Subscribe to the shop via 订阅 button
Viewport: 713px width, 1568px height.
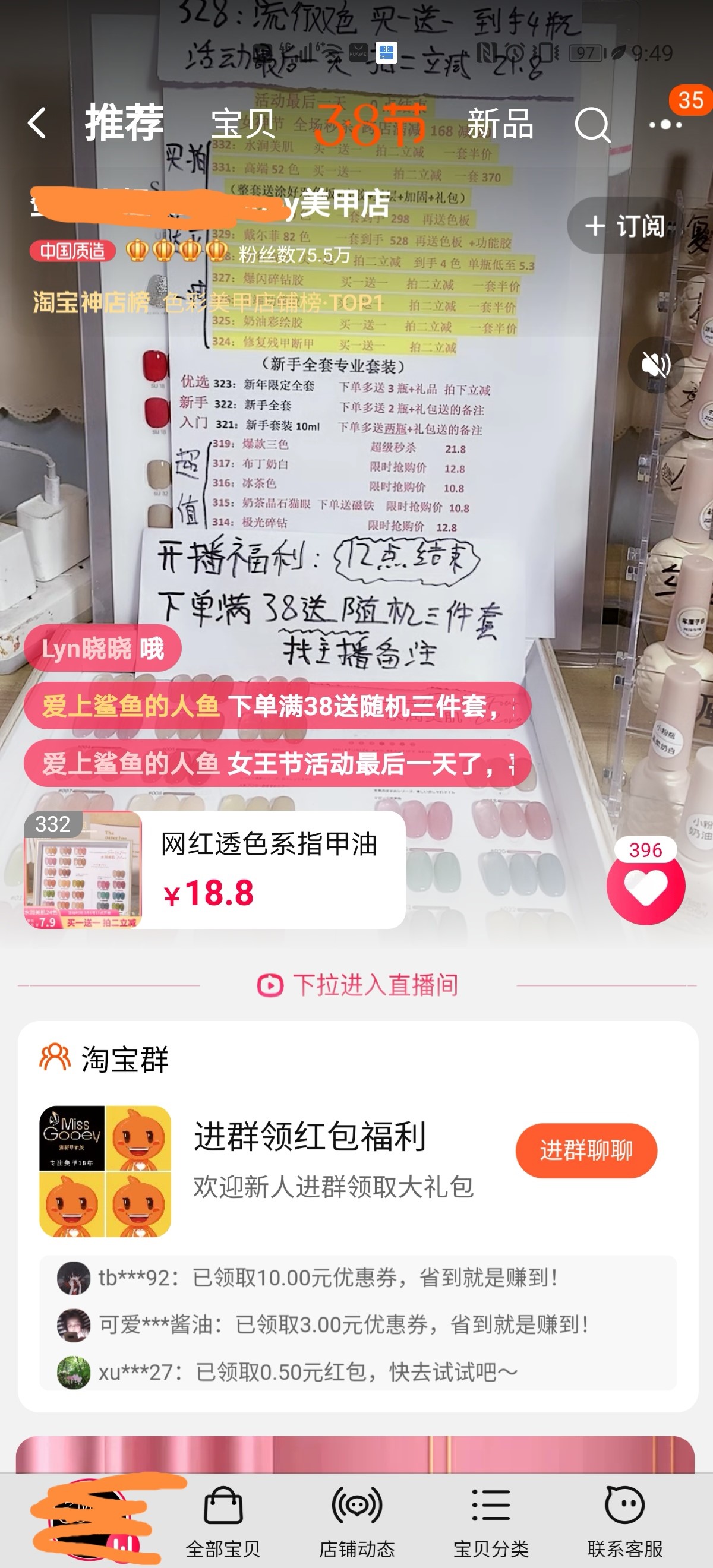(x=624, y=226)
